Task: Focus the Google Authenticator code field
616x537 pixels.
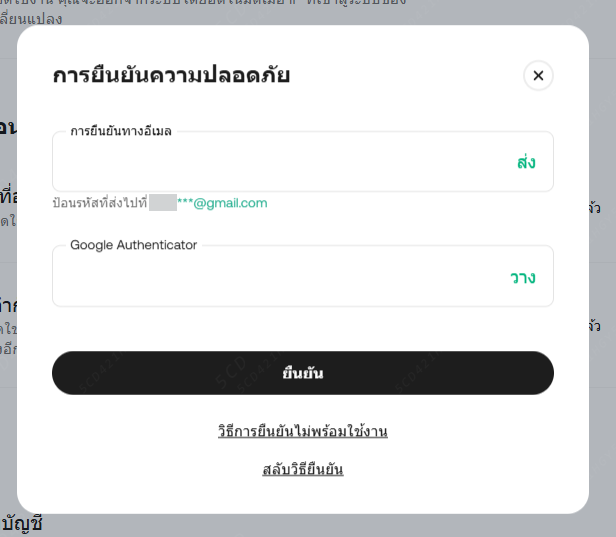Action: 270,278
